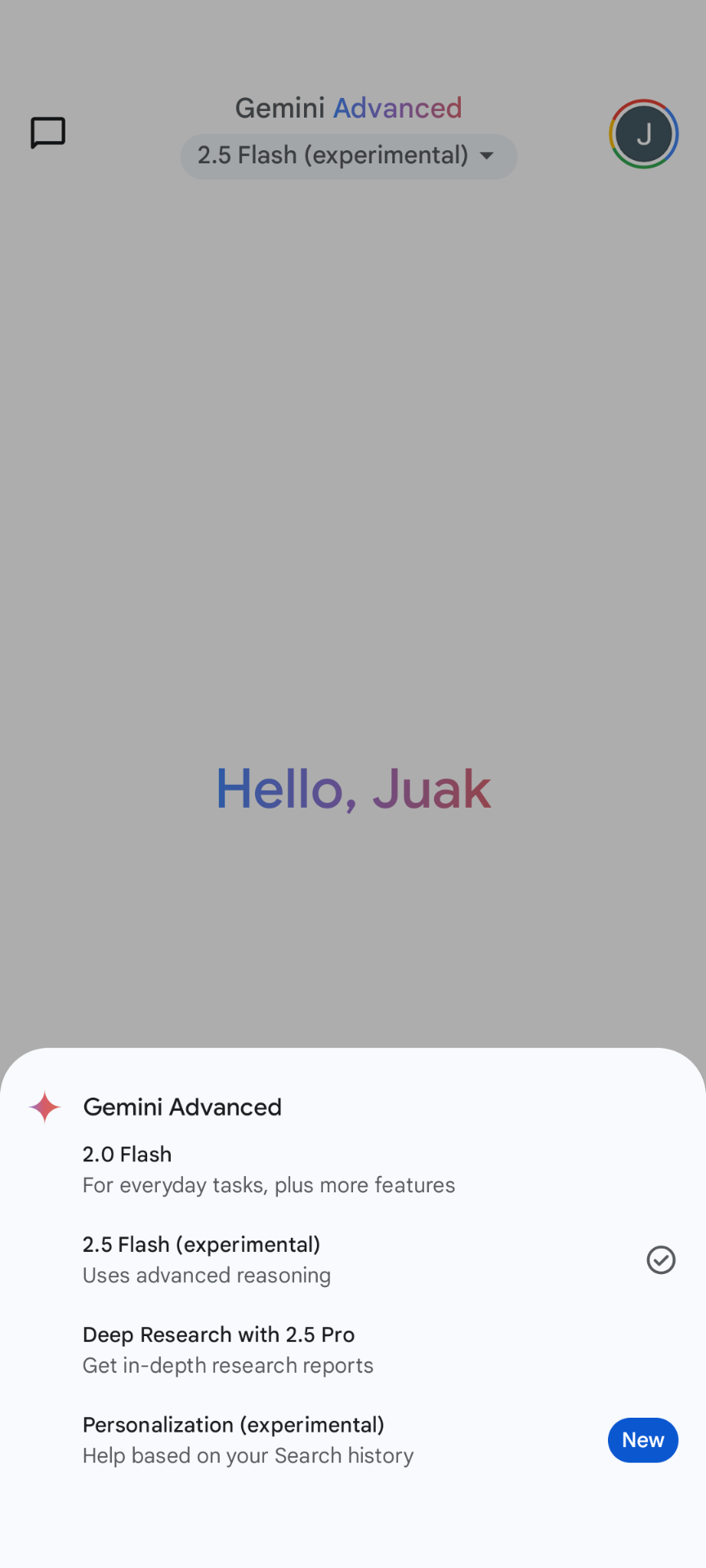Viewport: 706px width, 1568px height.
Task: Tap the 2.5 Flash model dropdown
Action: 349,156
